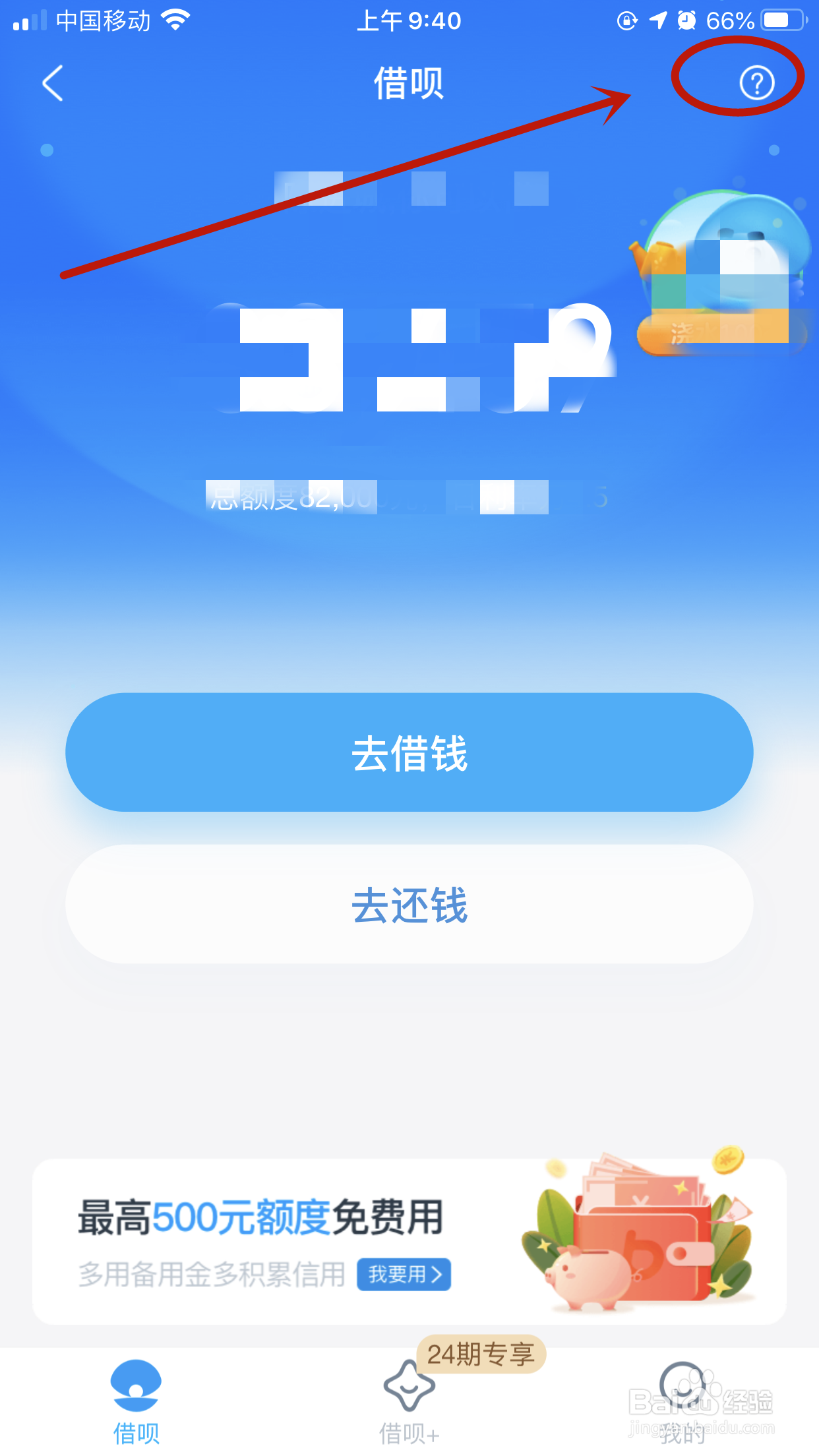This screenshot has height=1456, width=819.
Task: Open the help question mark icon
Action: click(757, 84)
